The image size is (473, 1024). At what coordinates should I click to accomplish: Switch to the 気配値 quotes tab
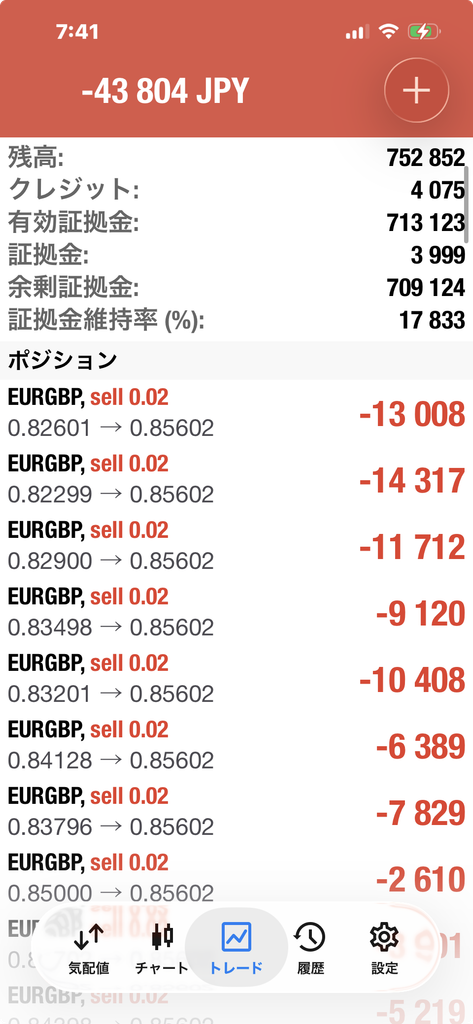[88, 950]
